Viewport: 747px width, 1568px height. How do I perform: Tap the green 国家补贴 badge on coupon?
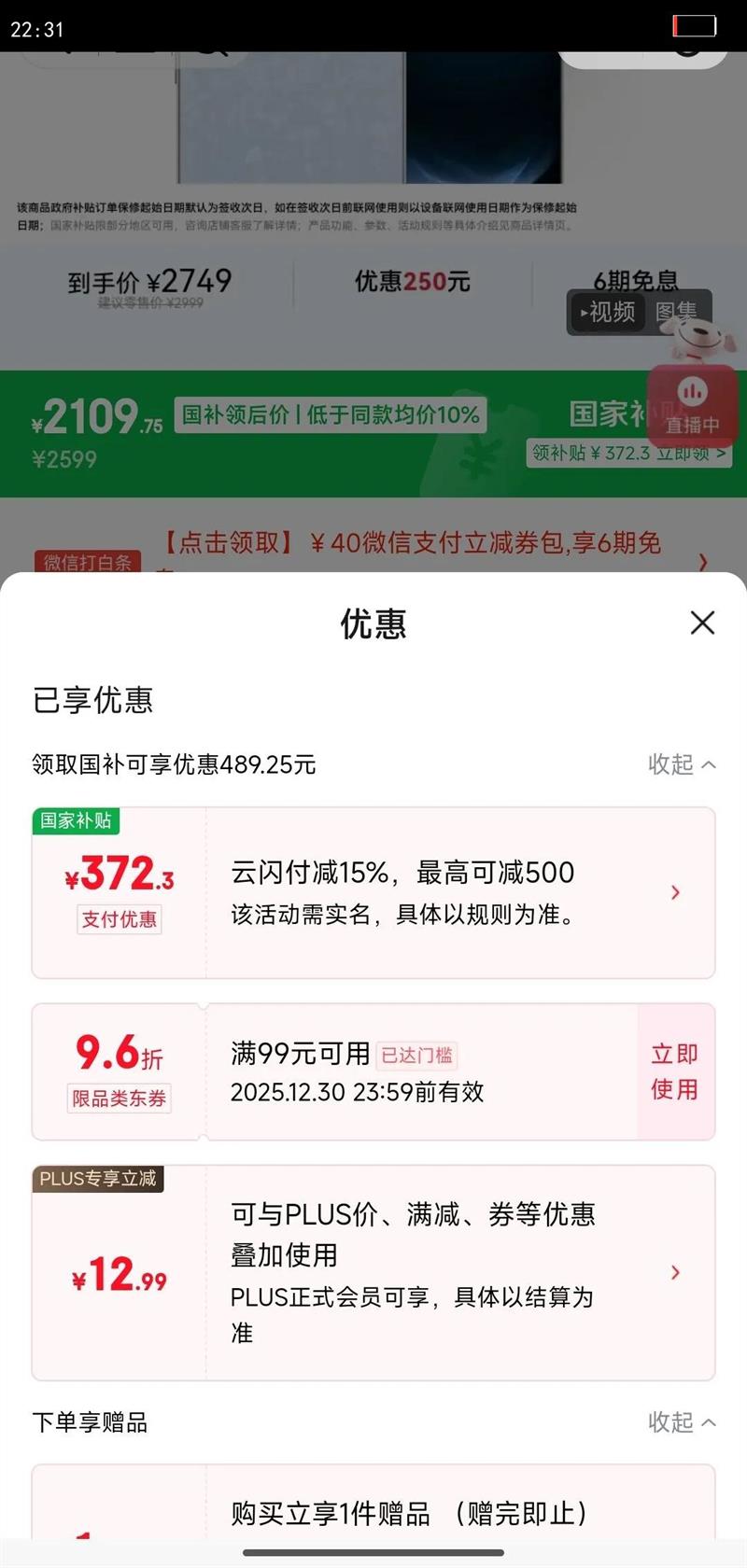click(76, 822)
